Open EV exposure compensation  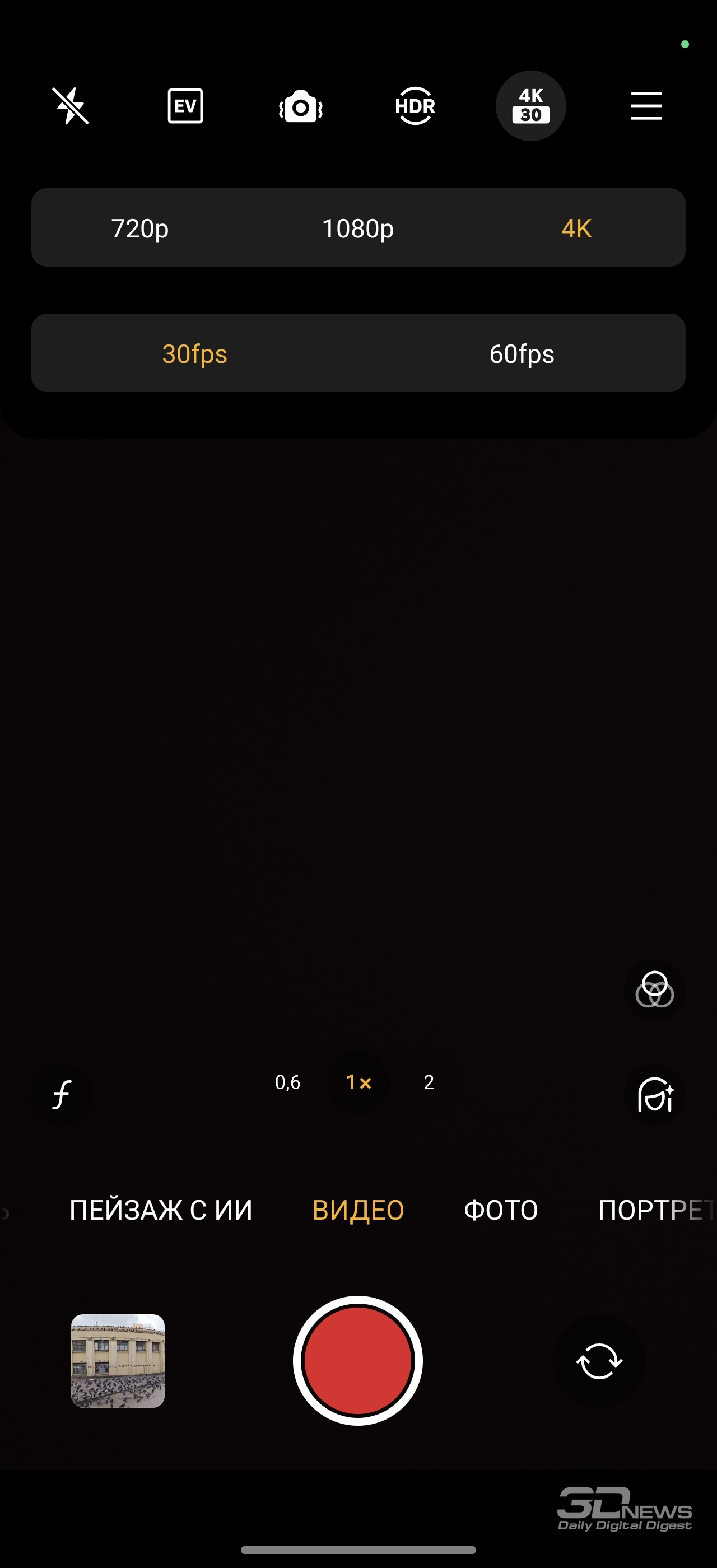click(185, 106)
